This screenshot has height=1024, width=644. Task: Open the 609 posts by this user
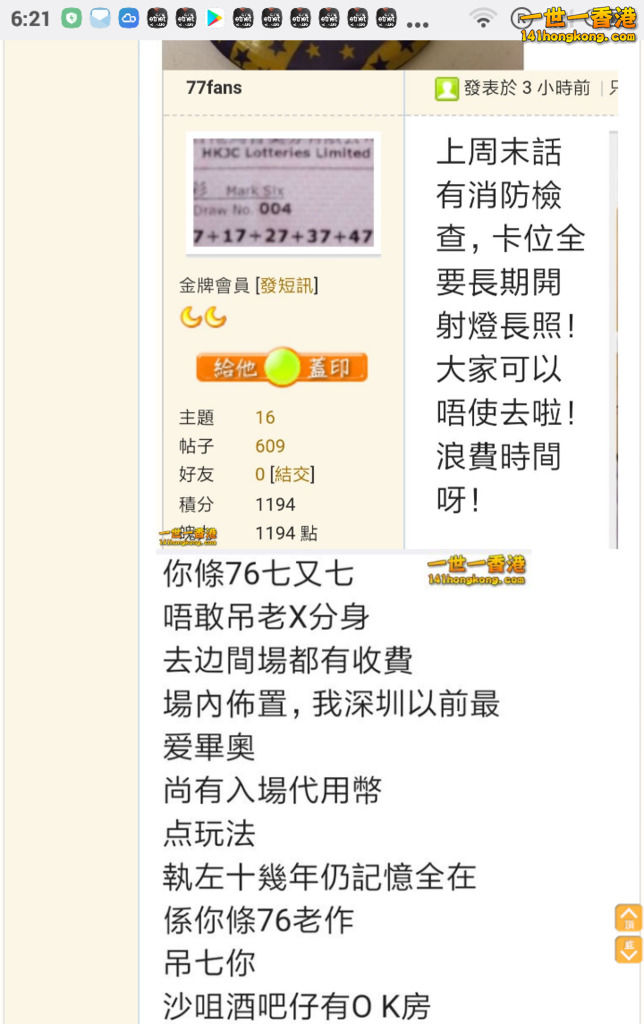(x=270, y=446)
